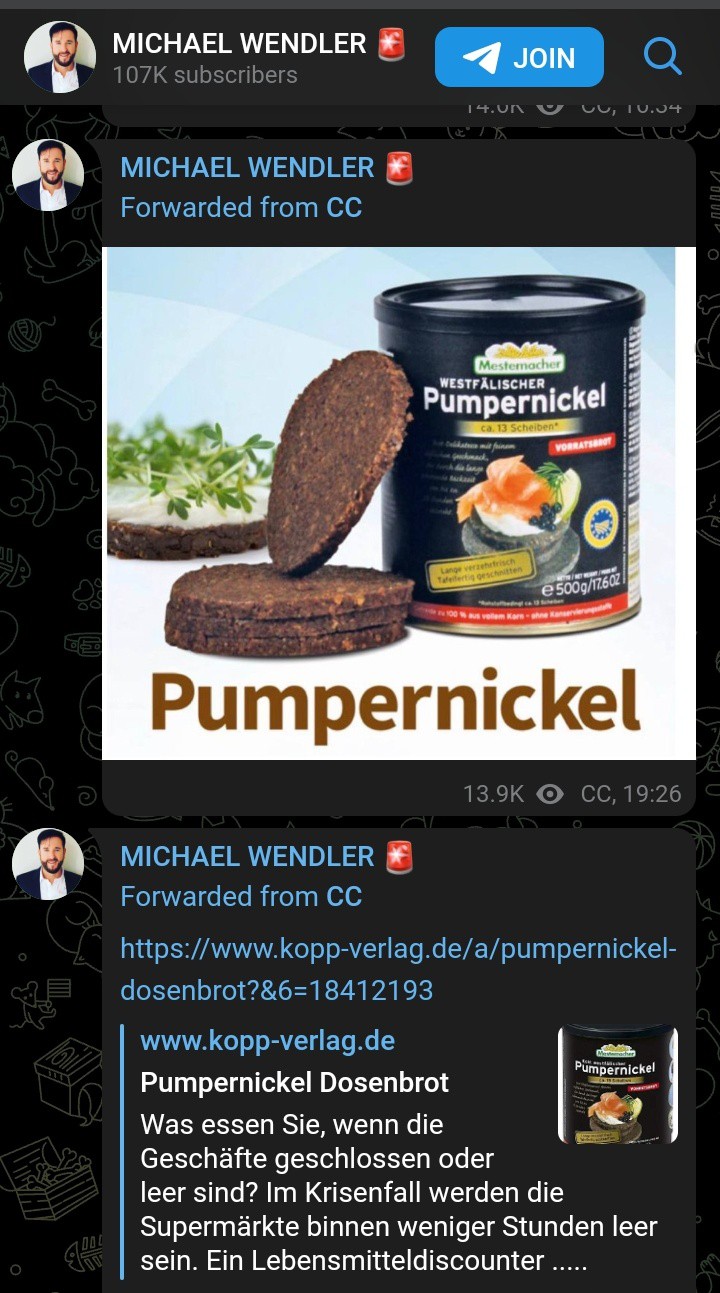
Task: Open the kopp-verlag.de pumpernickel-dosenbrot URL
Action: (399, 969)
